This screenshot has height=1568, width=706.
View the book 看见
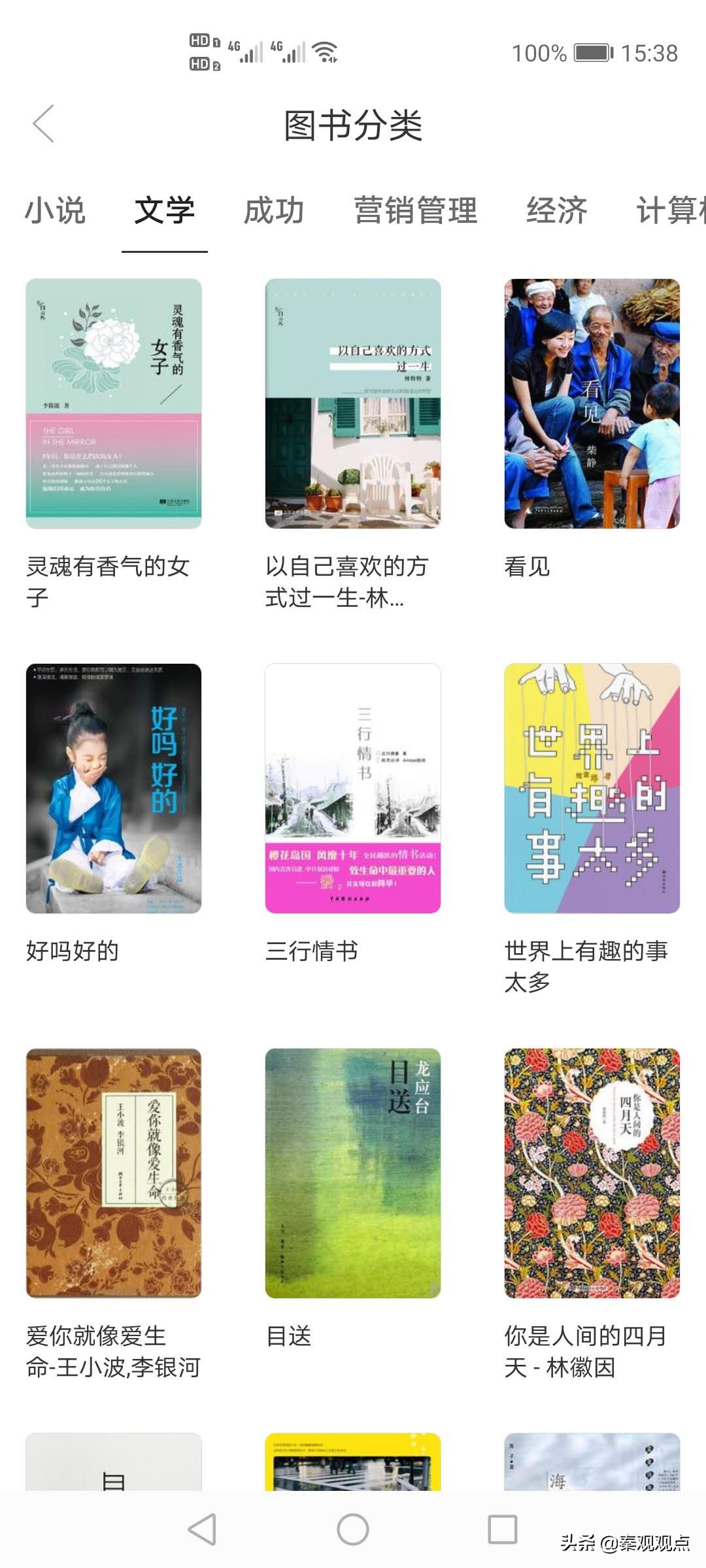(x=592, y=403)
